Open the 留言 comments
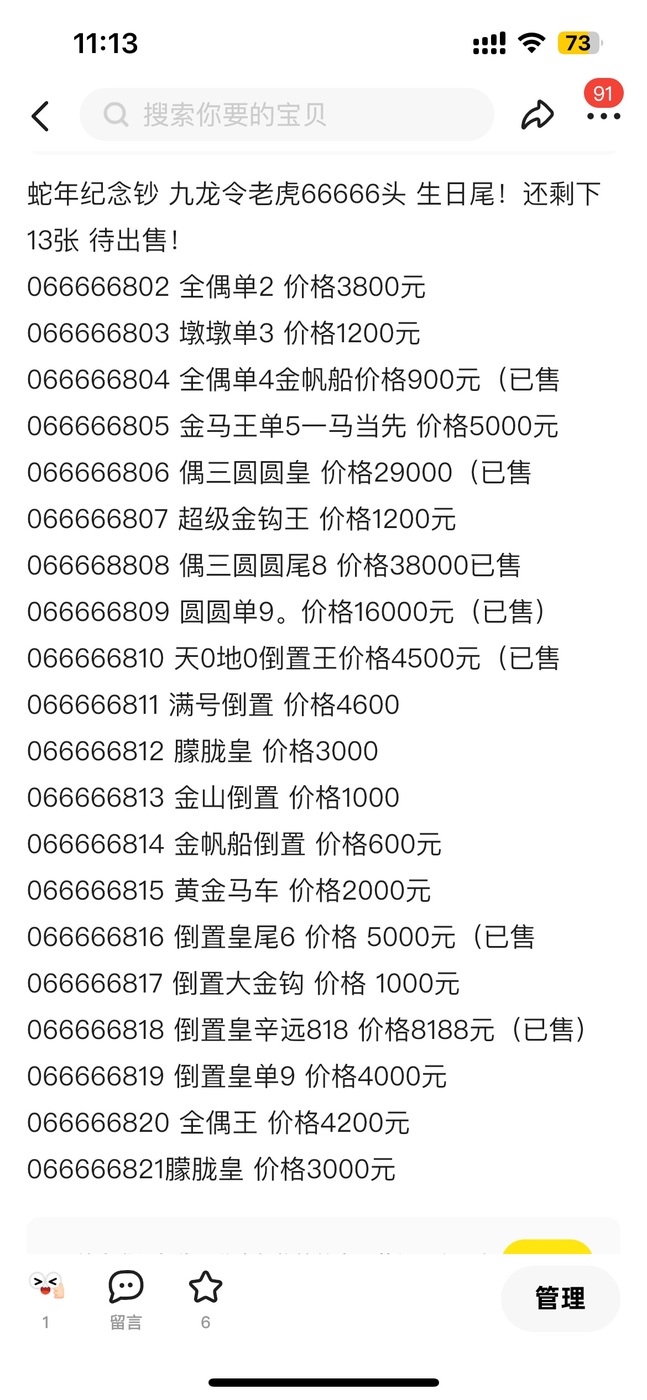Viewport: 647px width, 1400px height. coord(126,1298)
